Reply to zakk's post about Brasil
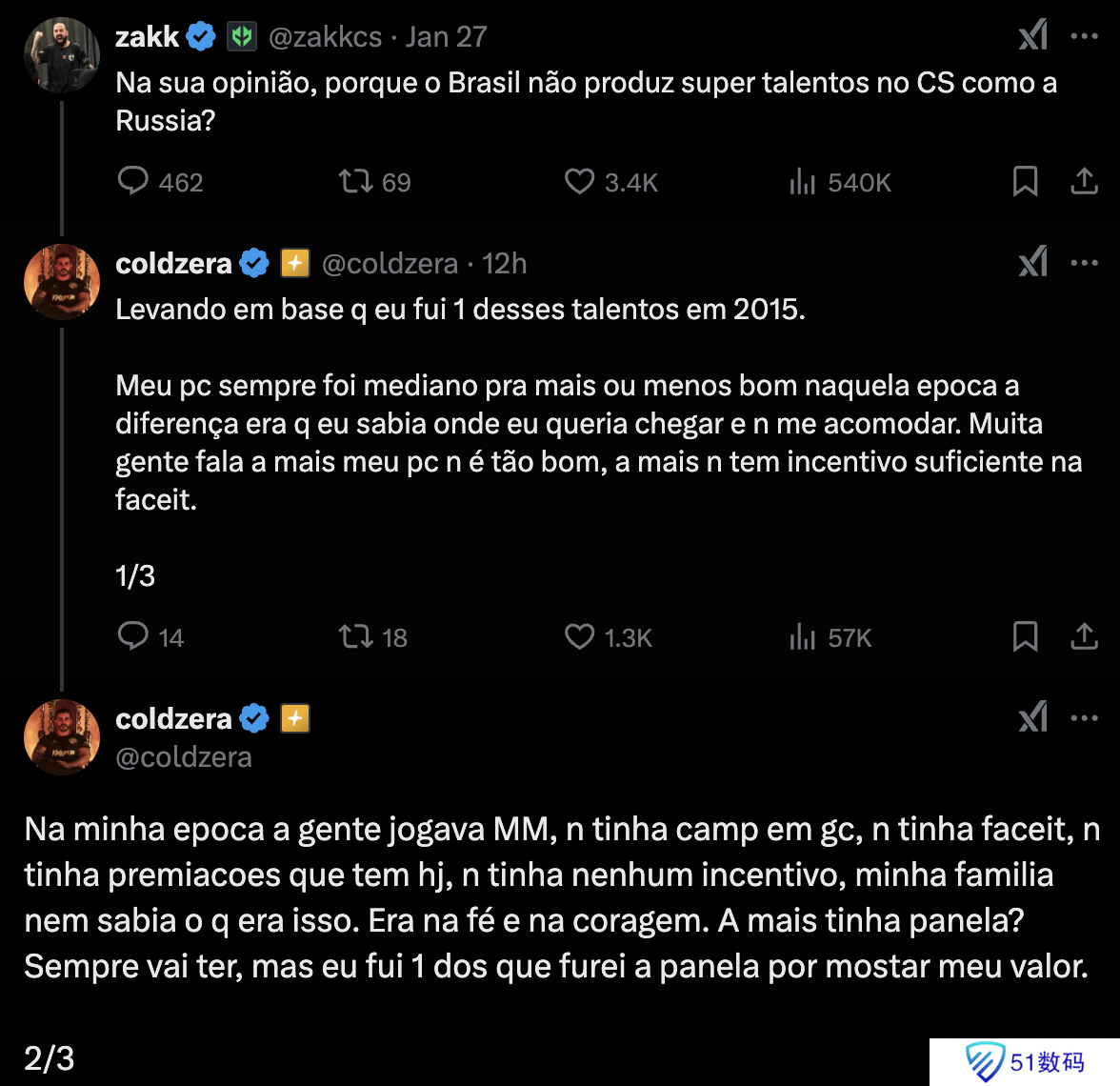 (133, 181)
